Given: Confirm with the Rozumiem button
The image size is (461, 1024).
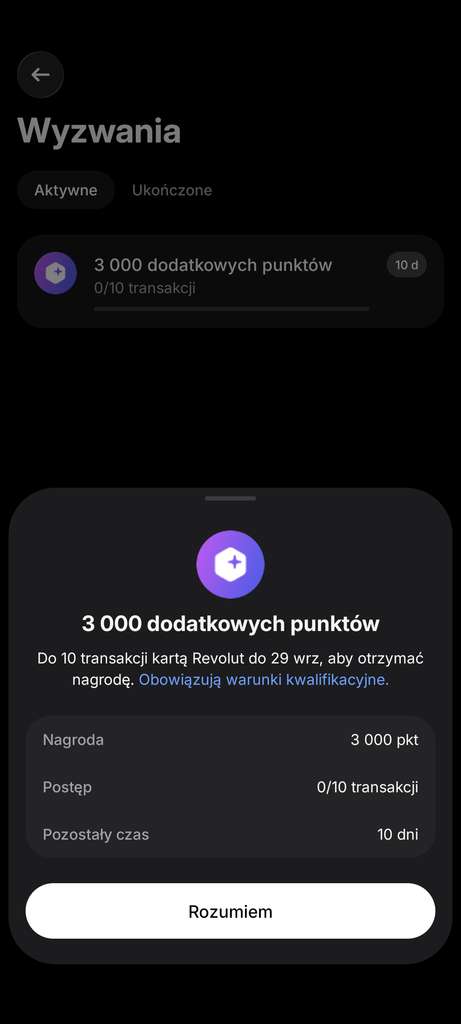Looking at the screenshot, I should tap(230, 911).
